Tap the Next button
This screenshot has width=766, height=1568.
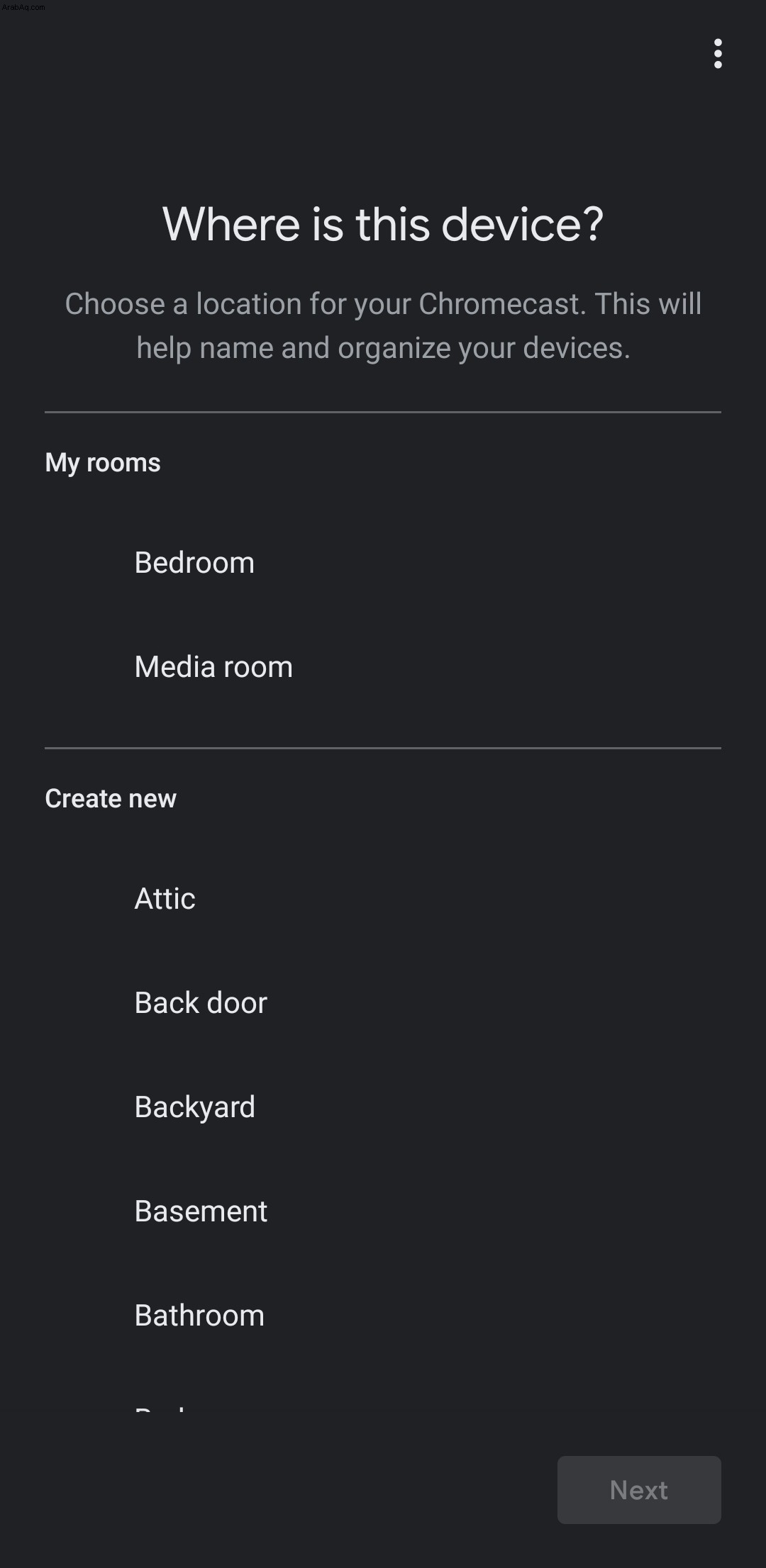pyautogui.click(x=639, y=1490)
